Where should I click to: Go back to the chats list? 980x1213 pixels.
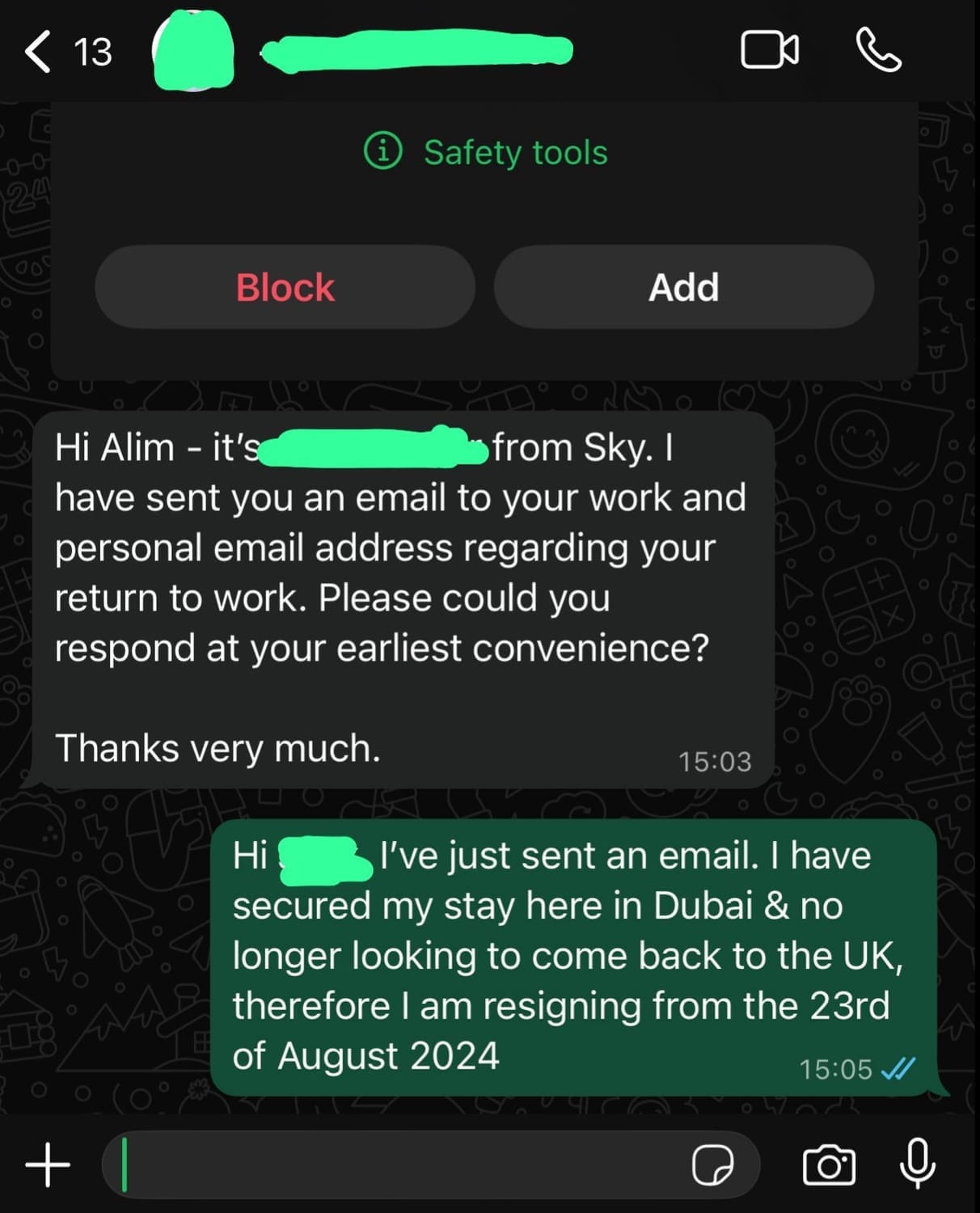click(x=39, y=52)
